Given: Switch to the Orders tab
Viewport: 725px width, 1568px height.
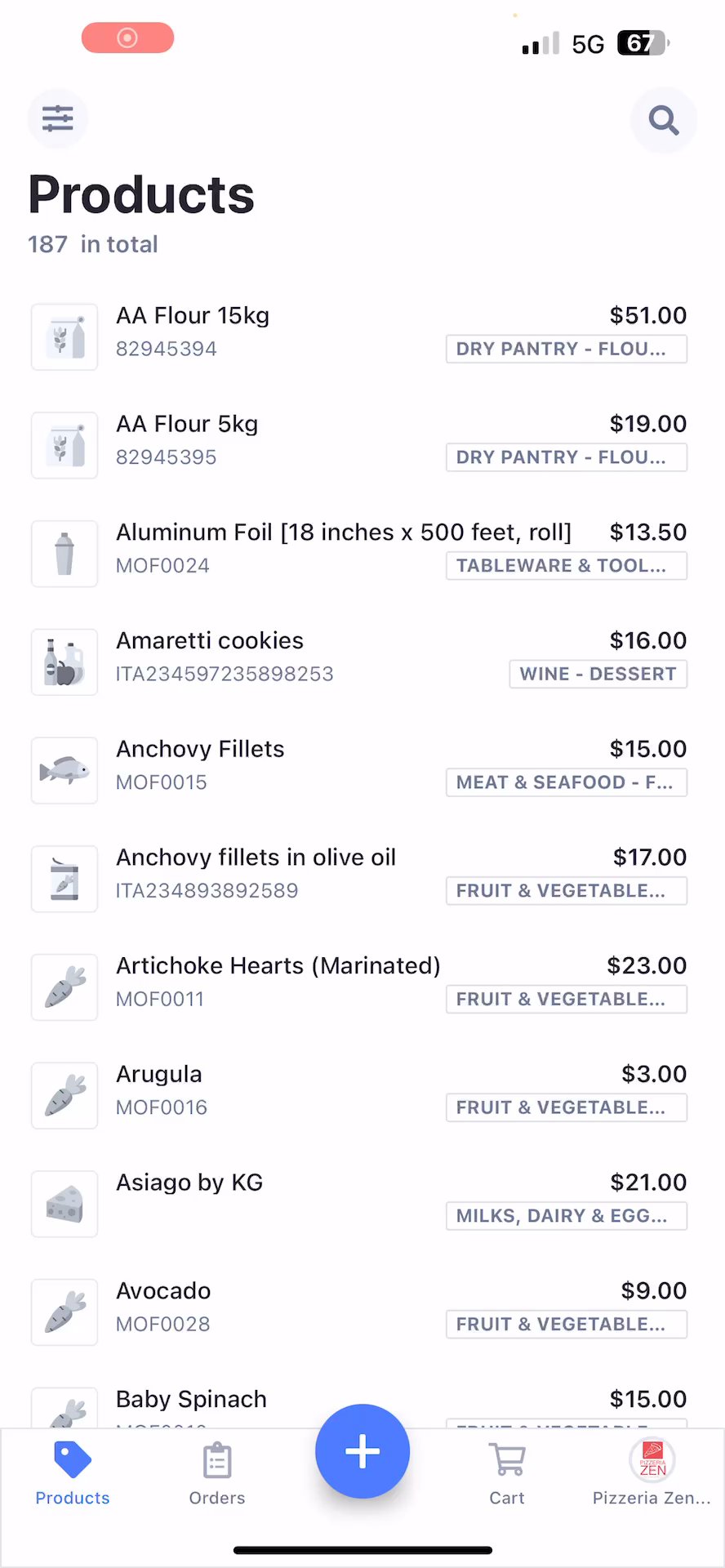Looking at the screenshot, I should 217,1472.
